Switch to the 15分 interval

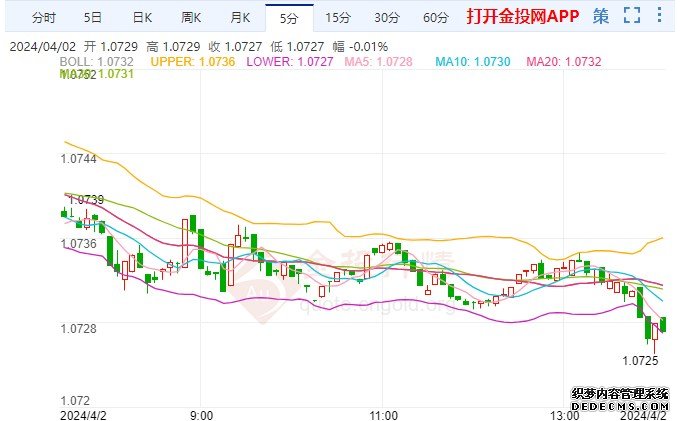click(339, 17)
